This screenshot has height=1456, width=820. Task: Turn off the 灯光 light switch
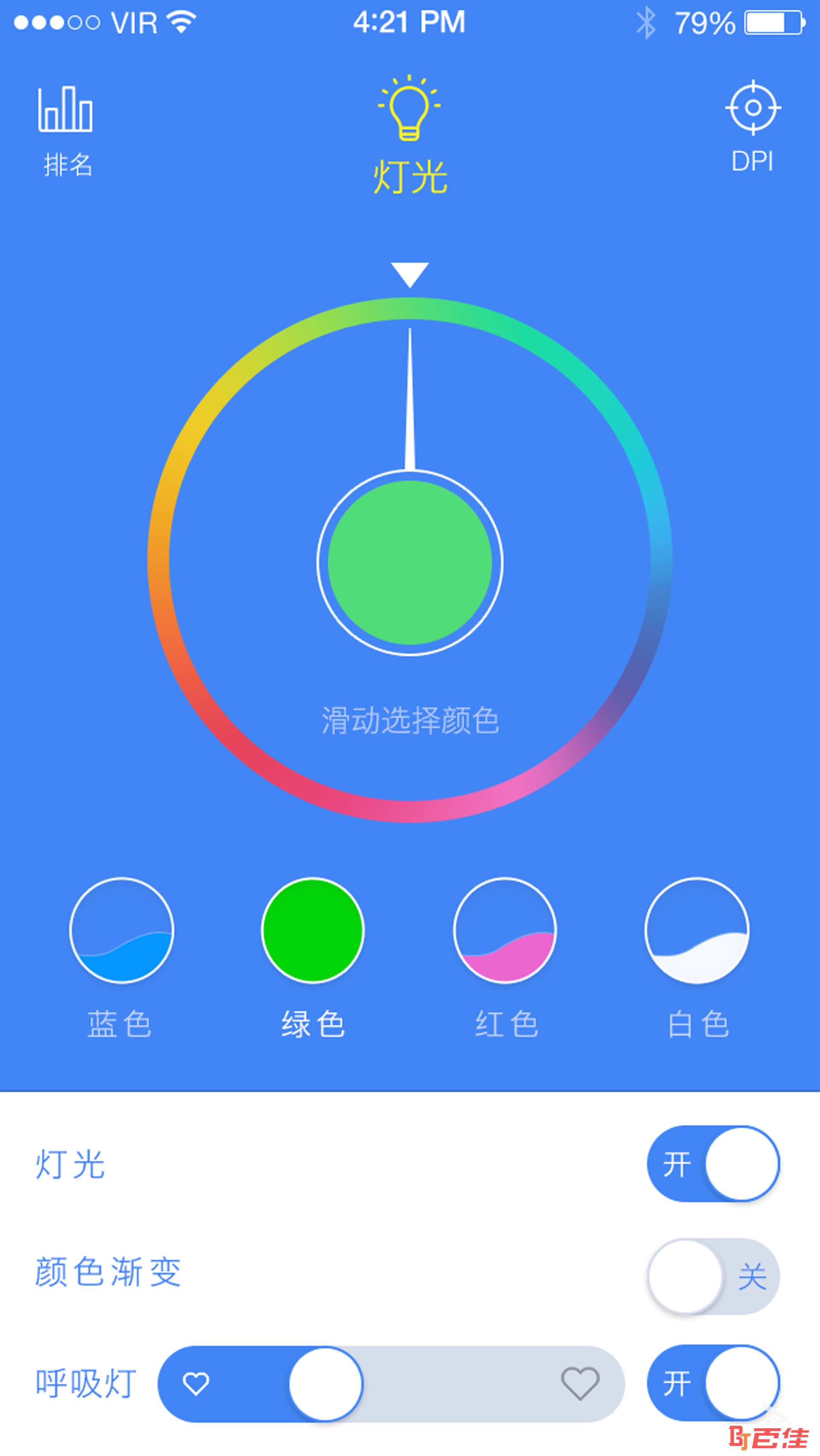pos(713,1163)
